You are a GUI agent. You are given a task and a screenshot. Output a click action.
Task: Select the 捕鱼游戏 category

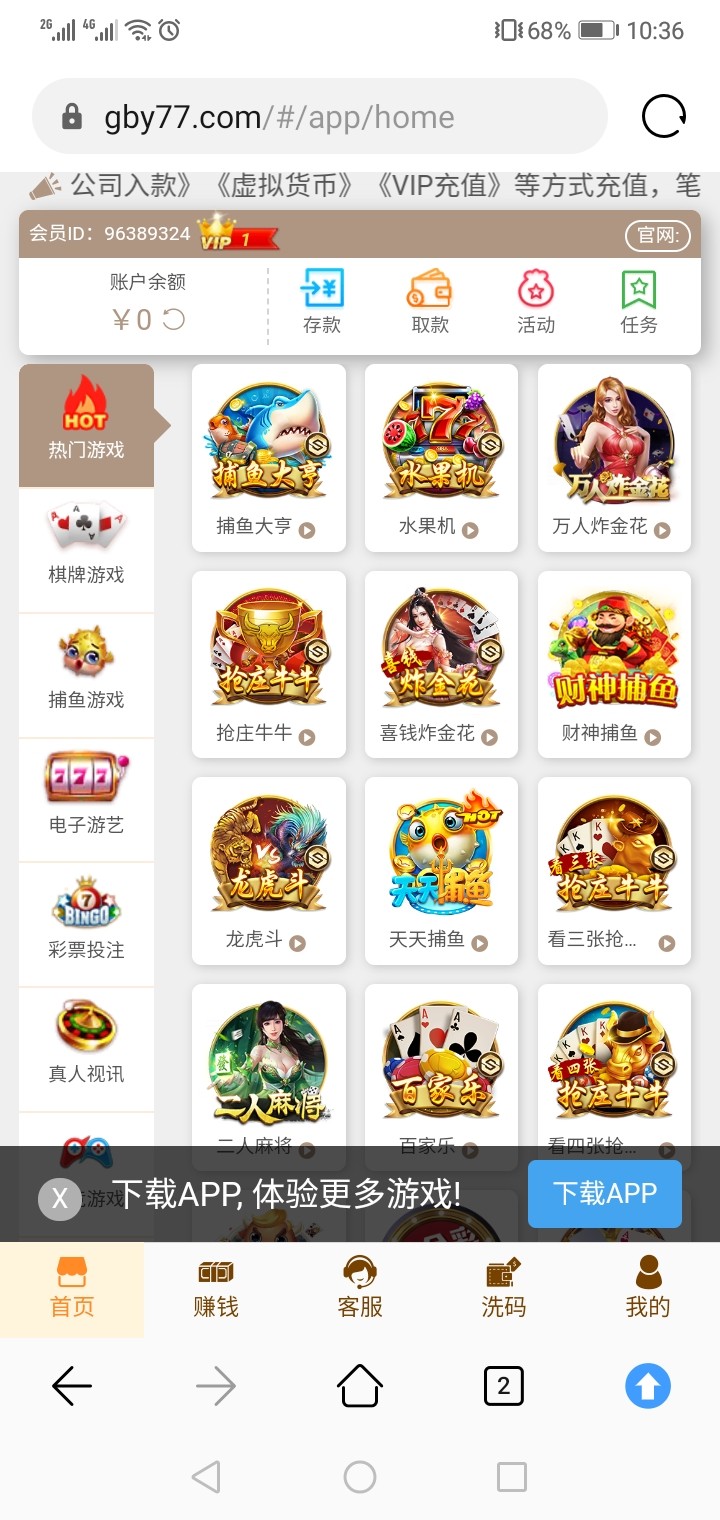86,674
